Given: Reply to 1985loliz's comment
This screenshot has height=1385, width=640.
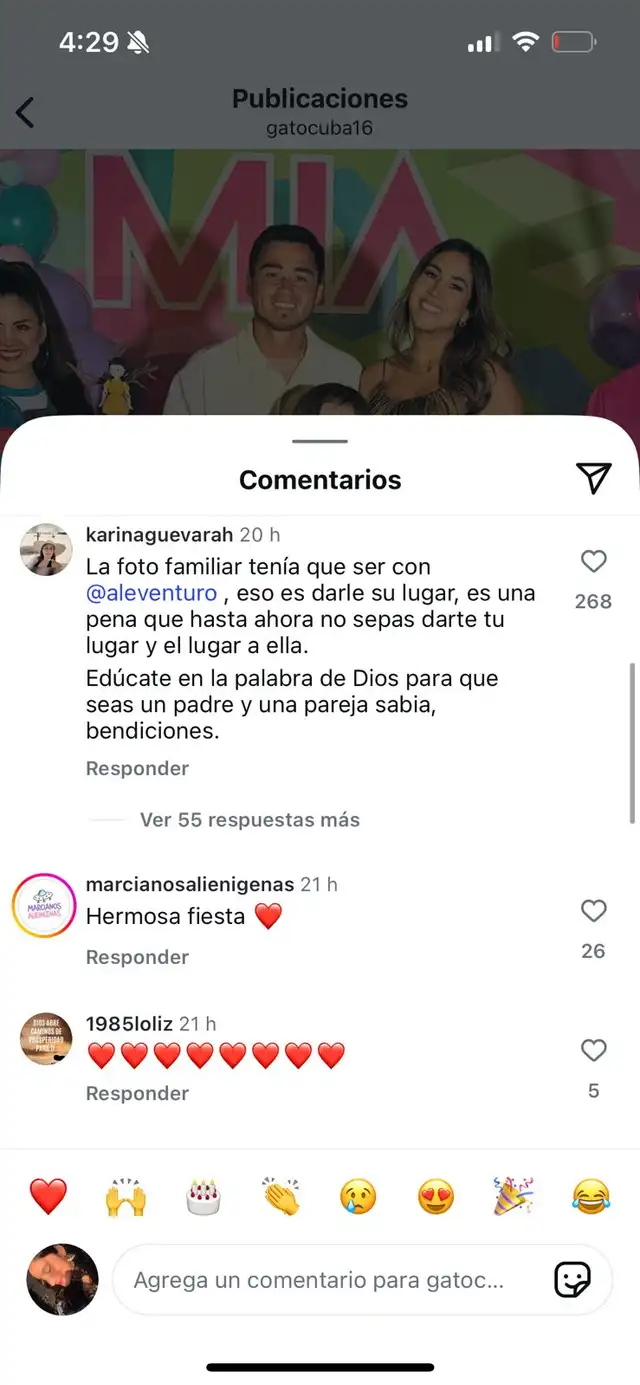Looking at the screenshot, I should tap(137, 1093).
